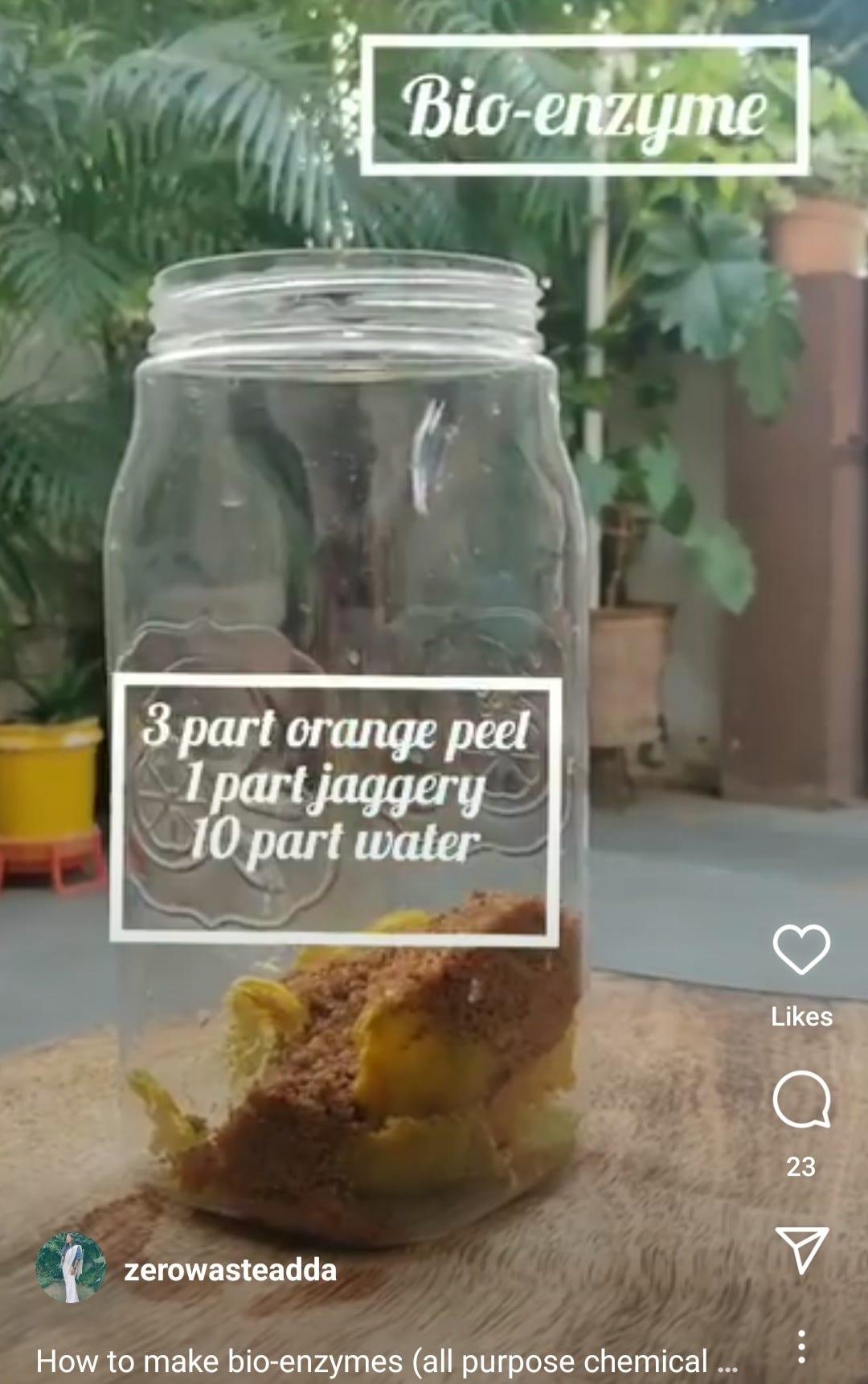868x1384 pixels.
Task: Open the comments on this reel
Action: 801,1099
